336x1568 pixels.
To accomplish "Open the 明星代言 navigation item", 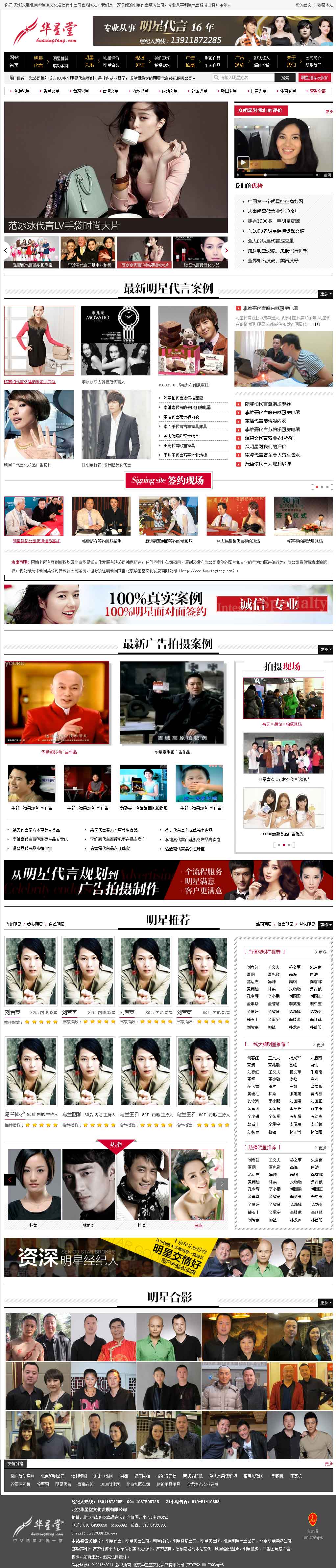I will coord(38,61).
